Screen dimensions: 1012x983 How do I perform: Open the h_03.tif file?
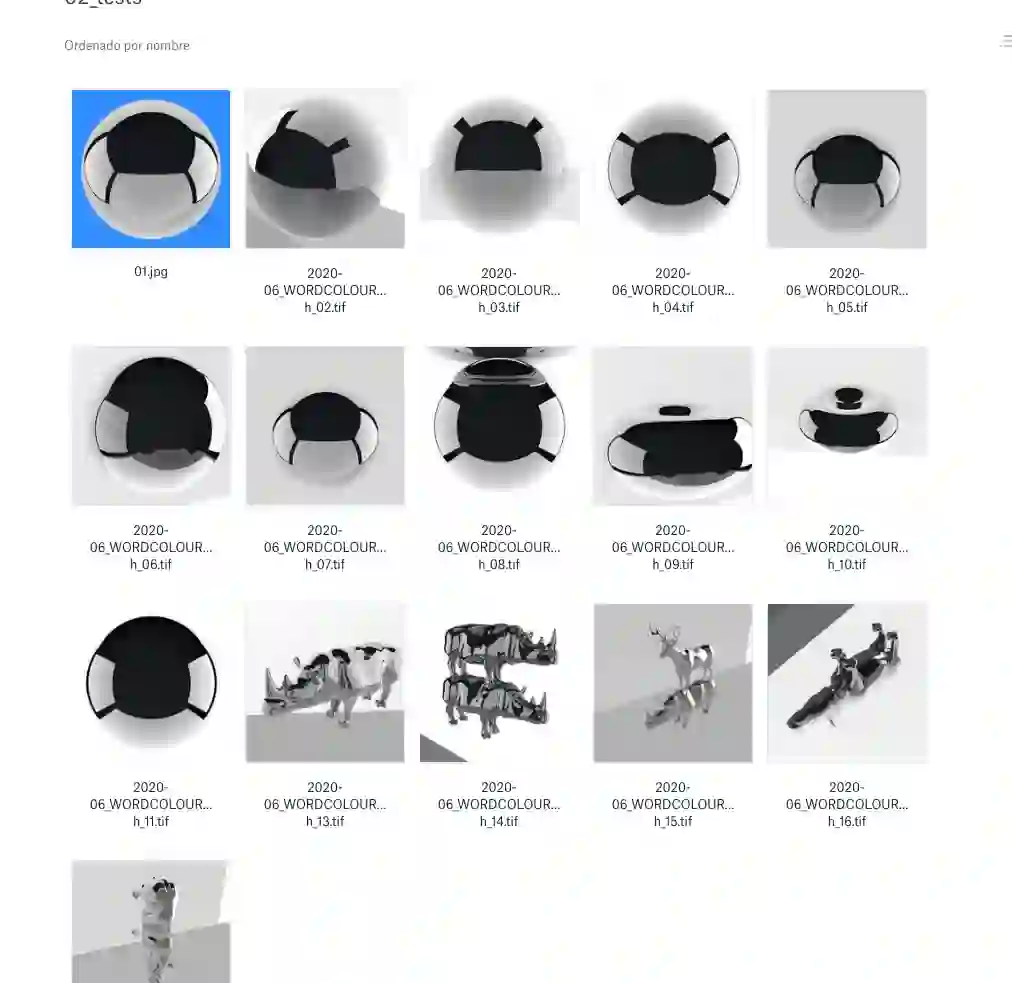[499, 169]
